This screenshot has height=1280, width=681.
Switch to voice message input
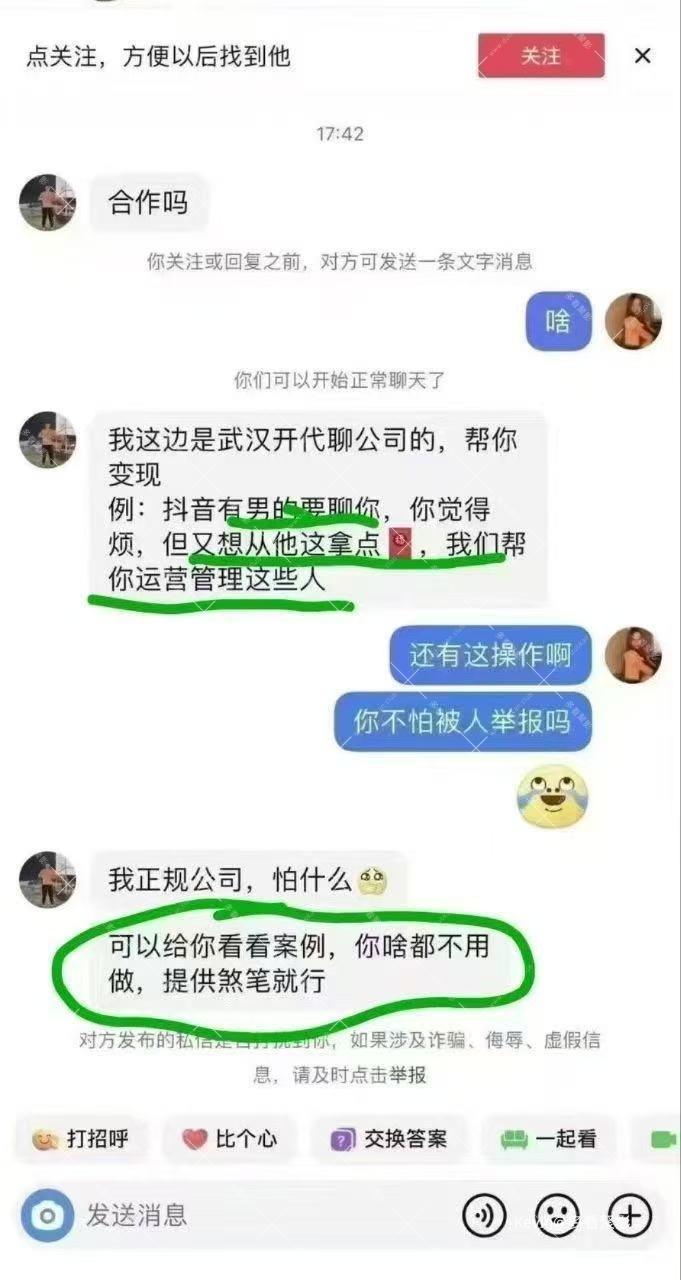point(484,1216)
